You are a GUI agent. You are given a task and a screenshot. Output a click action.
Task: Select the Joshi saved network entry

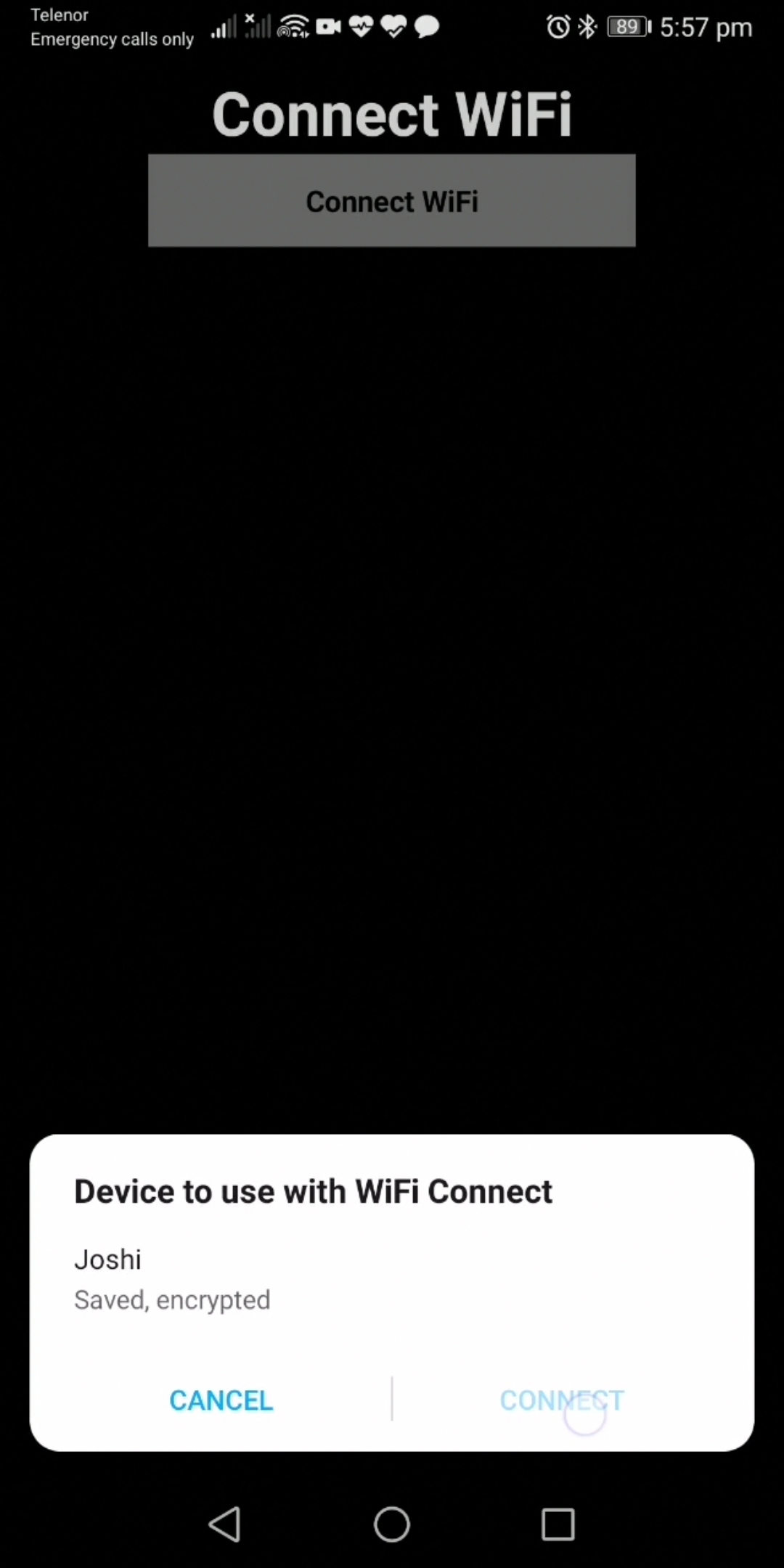tap(172, 1278)
